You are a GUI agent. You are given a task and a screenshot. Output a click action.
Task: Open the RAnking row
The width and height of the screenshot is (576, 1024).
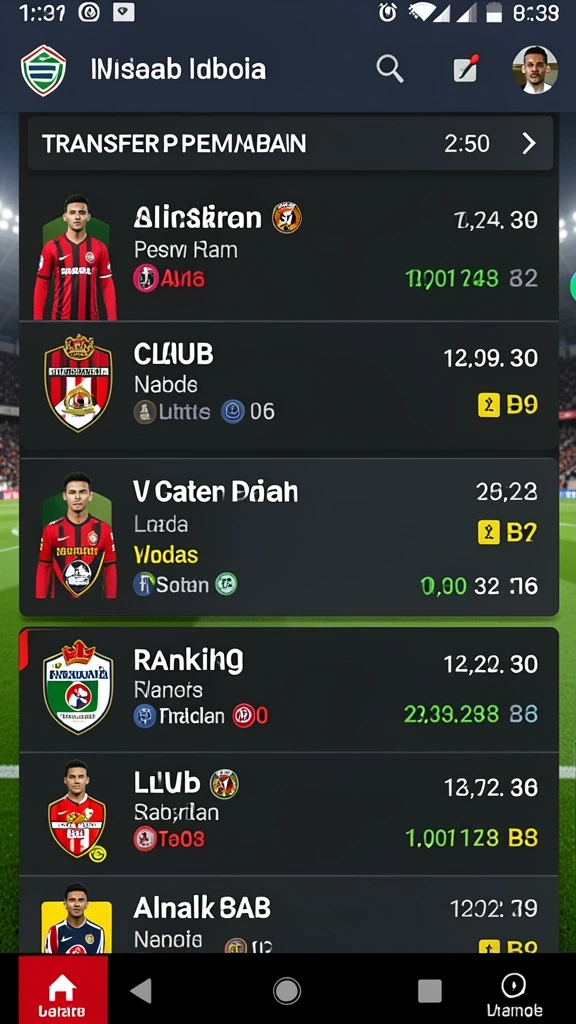click(x=289, y=690)
